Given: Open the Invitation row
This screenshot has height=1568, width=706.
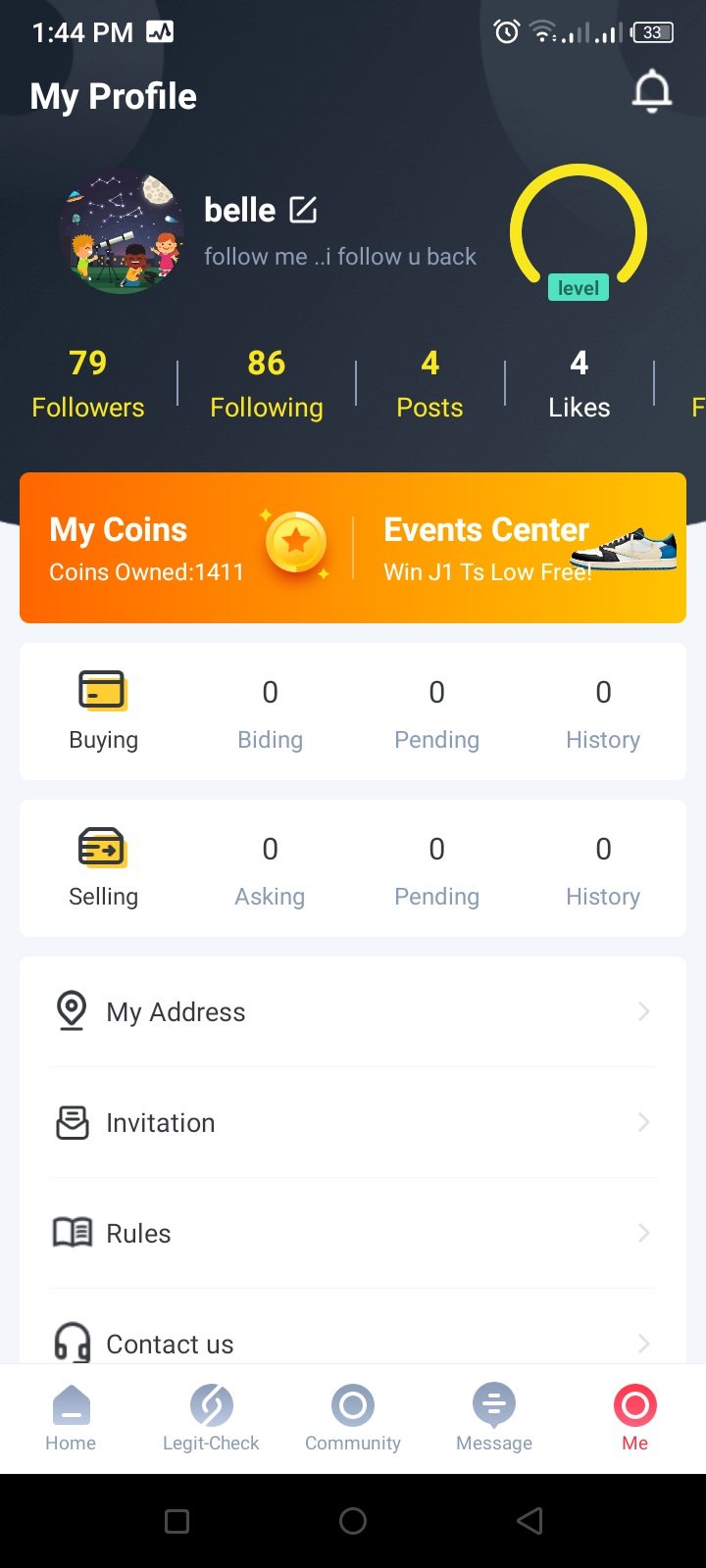Looking at the screenshot, I should tap(353, 1122).
